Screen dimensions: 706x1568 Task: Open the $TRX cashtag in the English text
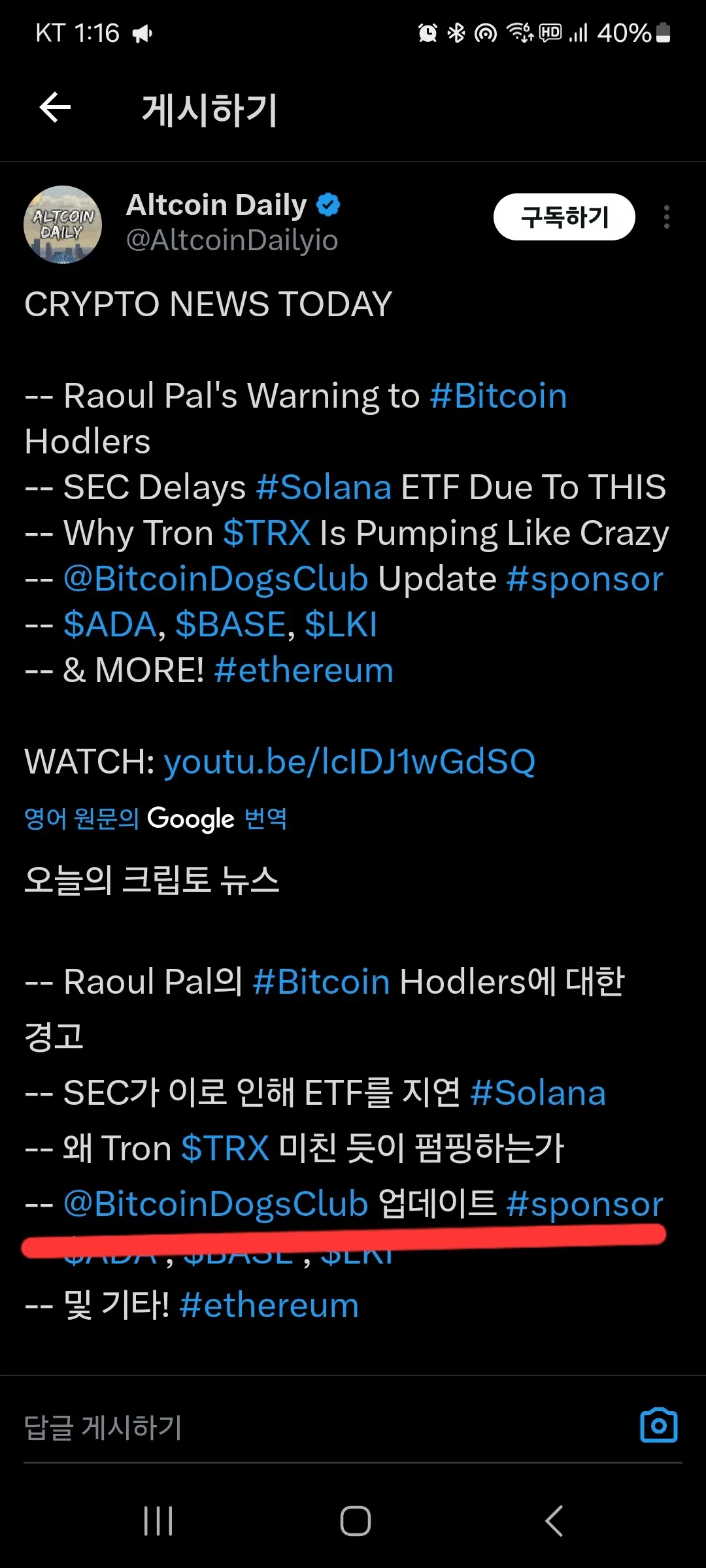pyautogui.click(x=267, y=533)
